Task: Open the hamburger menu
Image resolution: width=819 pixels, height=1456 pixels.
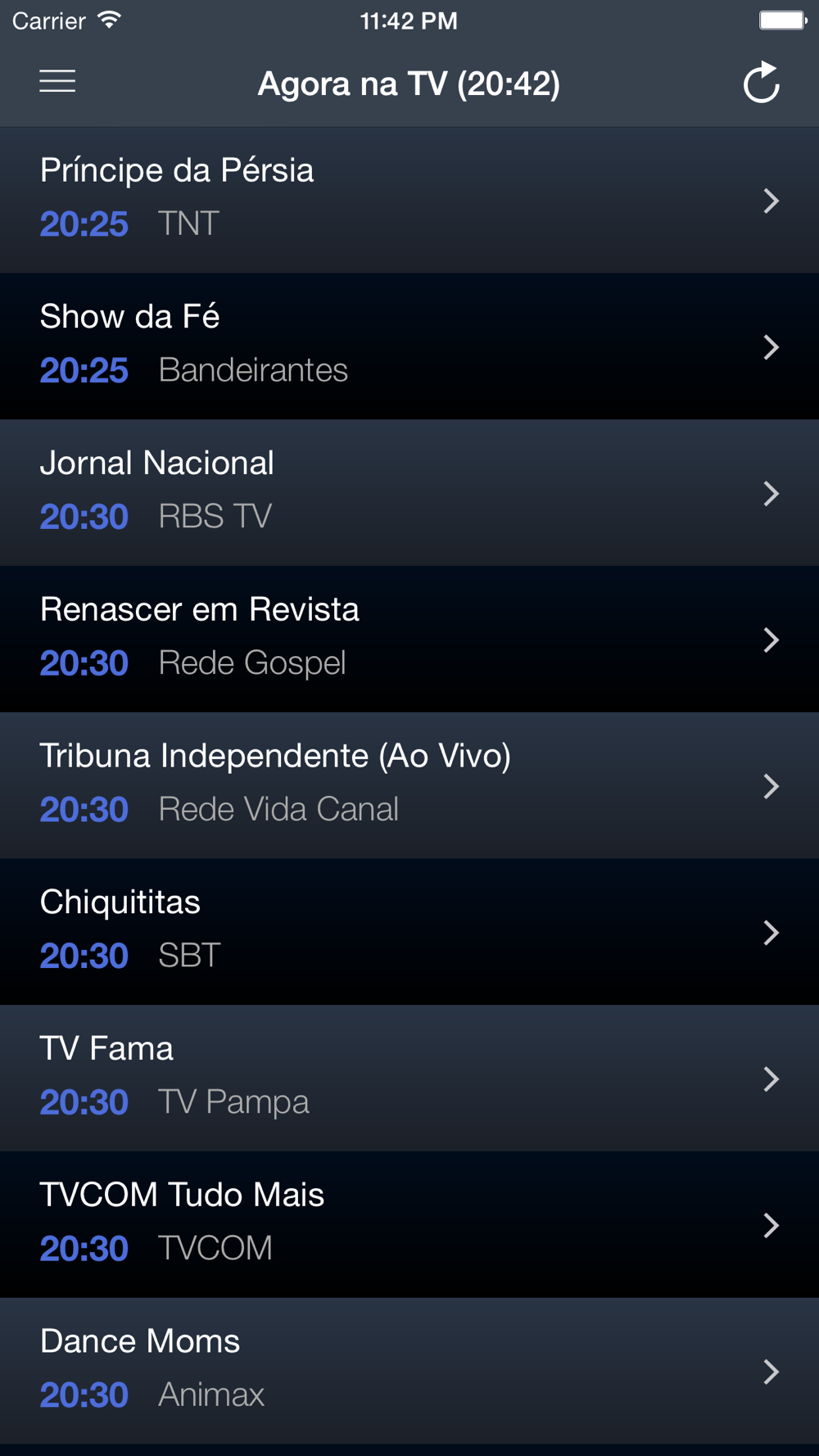Action: click(57, 82)
